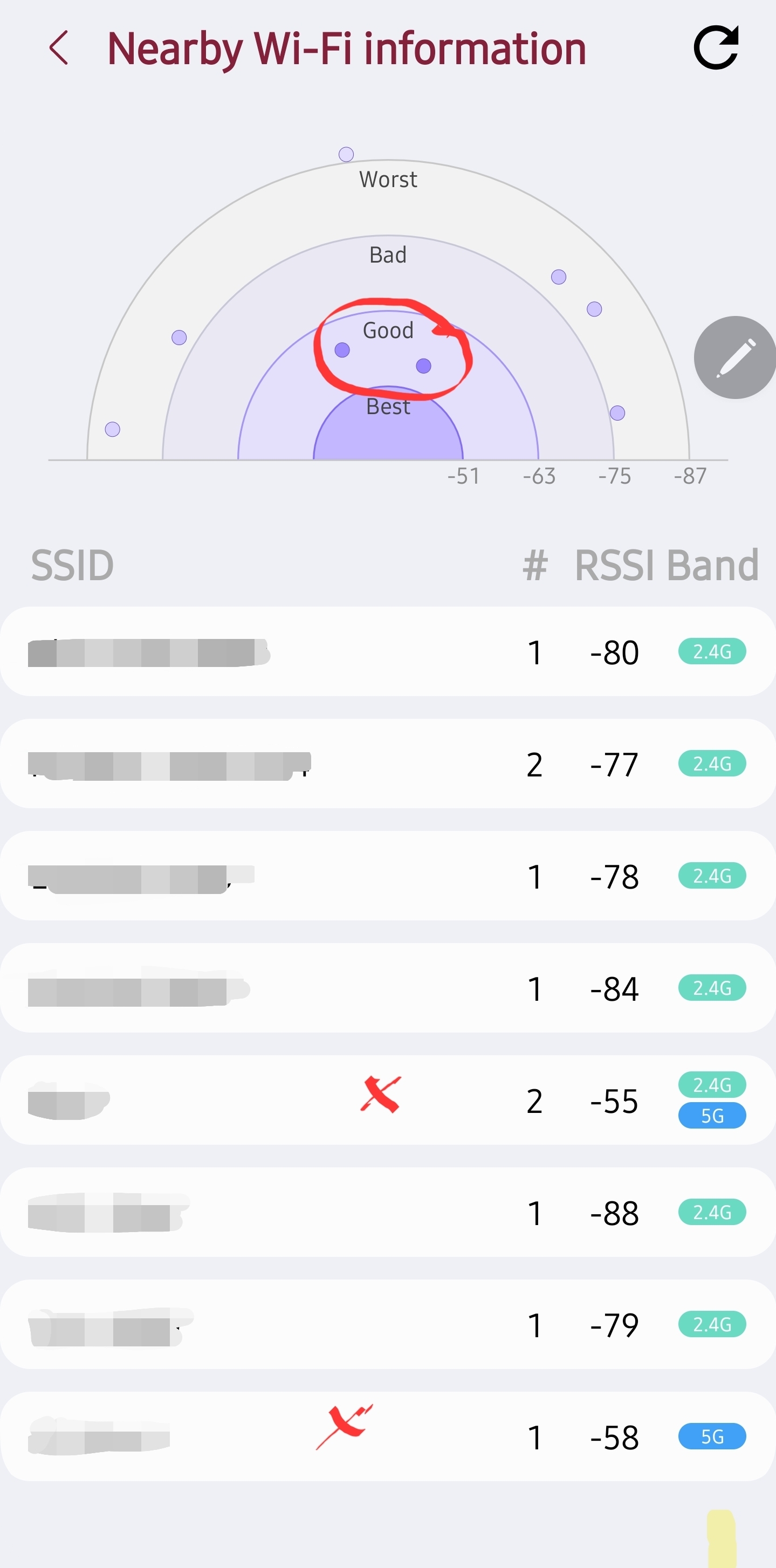Open the Wi-Fi row with RSSI -80
776x1568 pixels.
point(387,652)
